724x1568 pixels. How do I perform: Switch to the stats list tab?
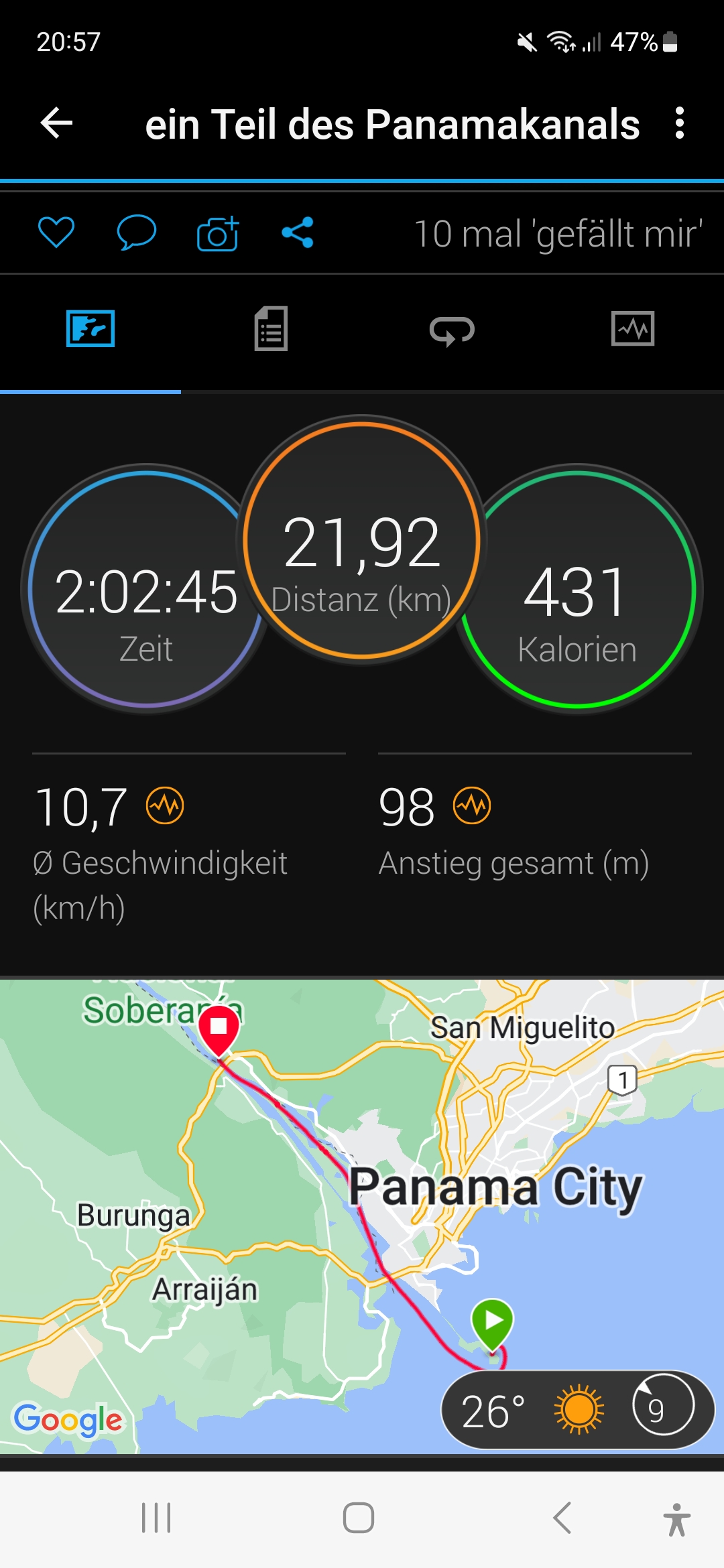(x=271, y=329)
